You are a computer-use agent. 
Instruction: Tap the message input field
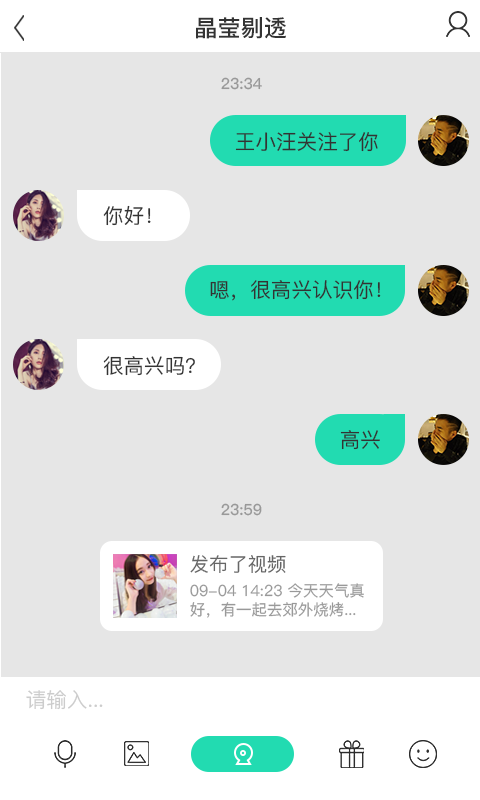240,700
